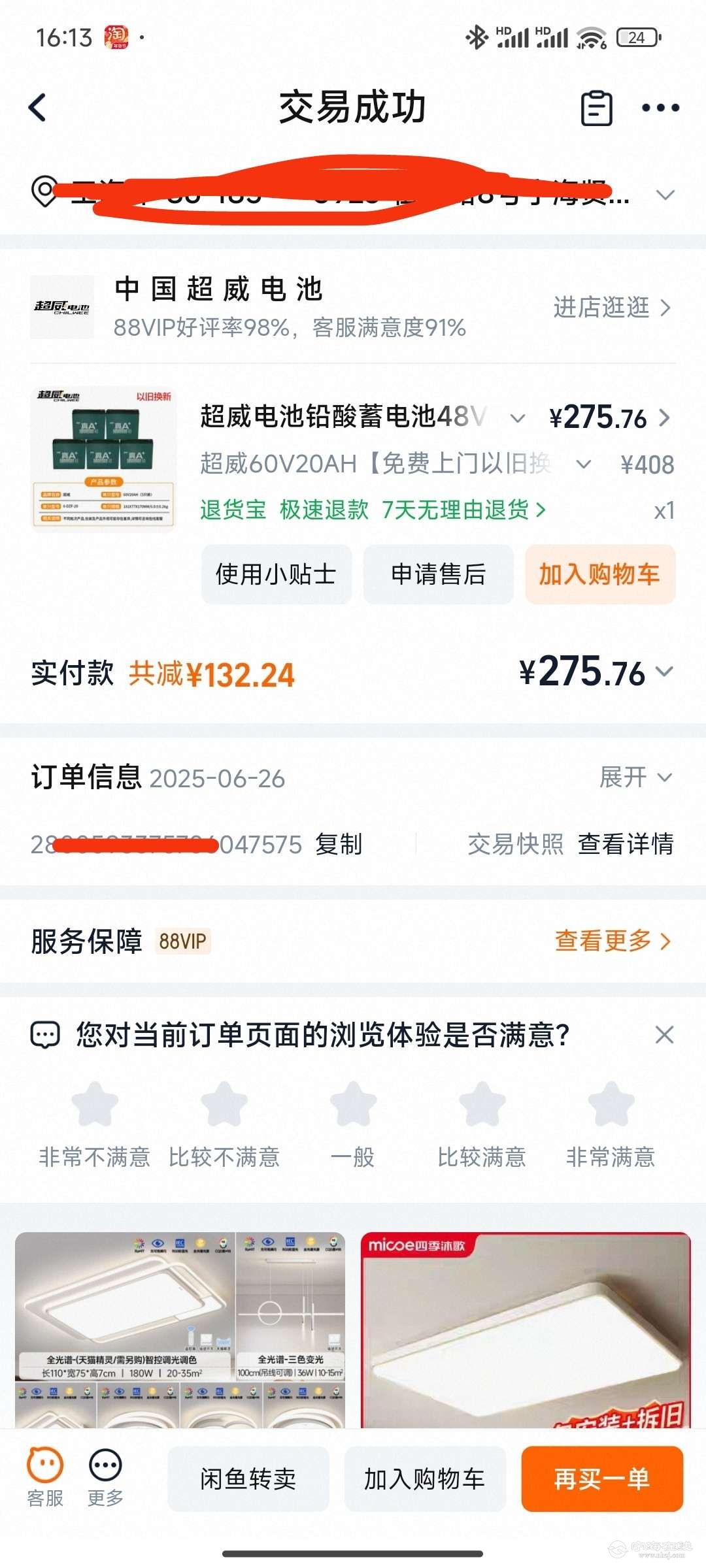Dismiss the satisfaction survey
Viewport: 706px width, 1568px height.
pos(664,1035)
